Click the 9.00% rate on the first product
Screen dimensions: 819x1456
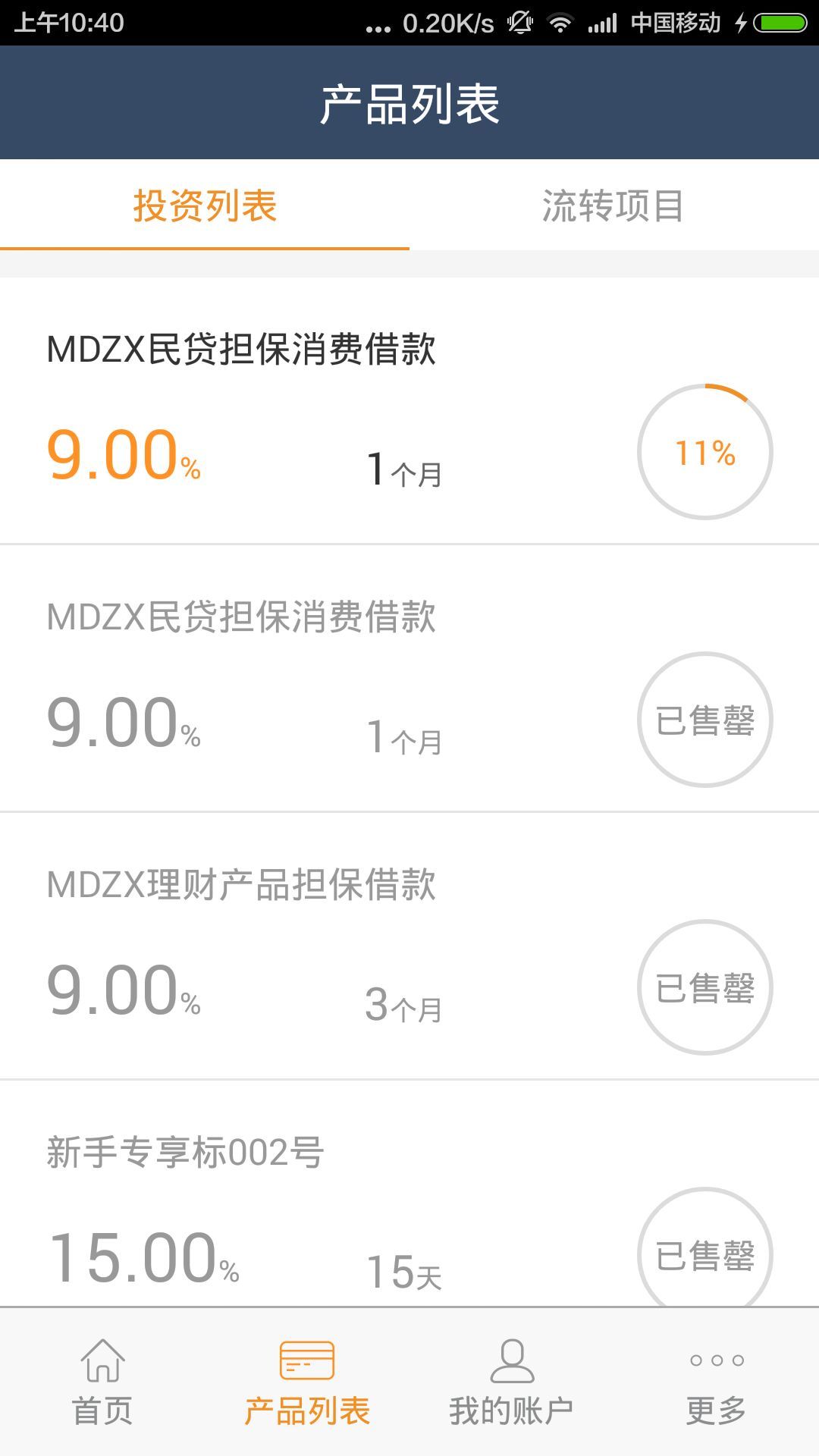[121, 455]
